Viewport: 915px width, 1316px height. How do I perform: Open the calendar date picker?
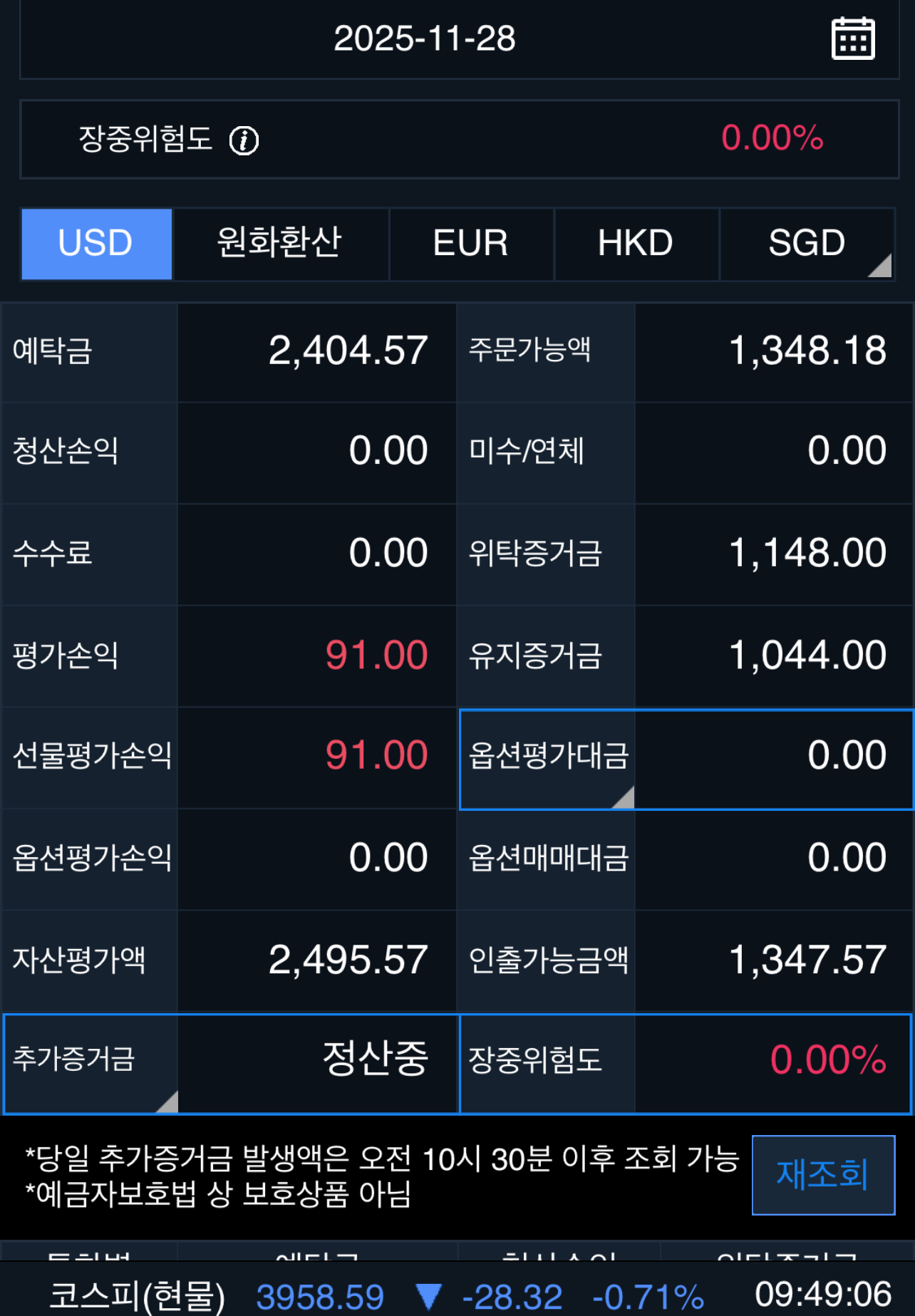click(852, 38)
